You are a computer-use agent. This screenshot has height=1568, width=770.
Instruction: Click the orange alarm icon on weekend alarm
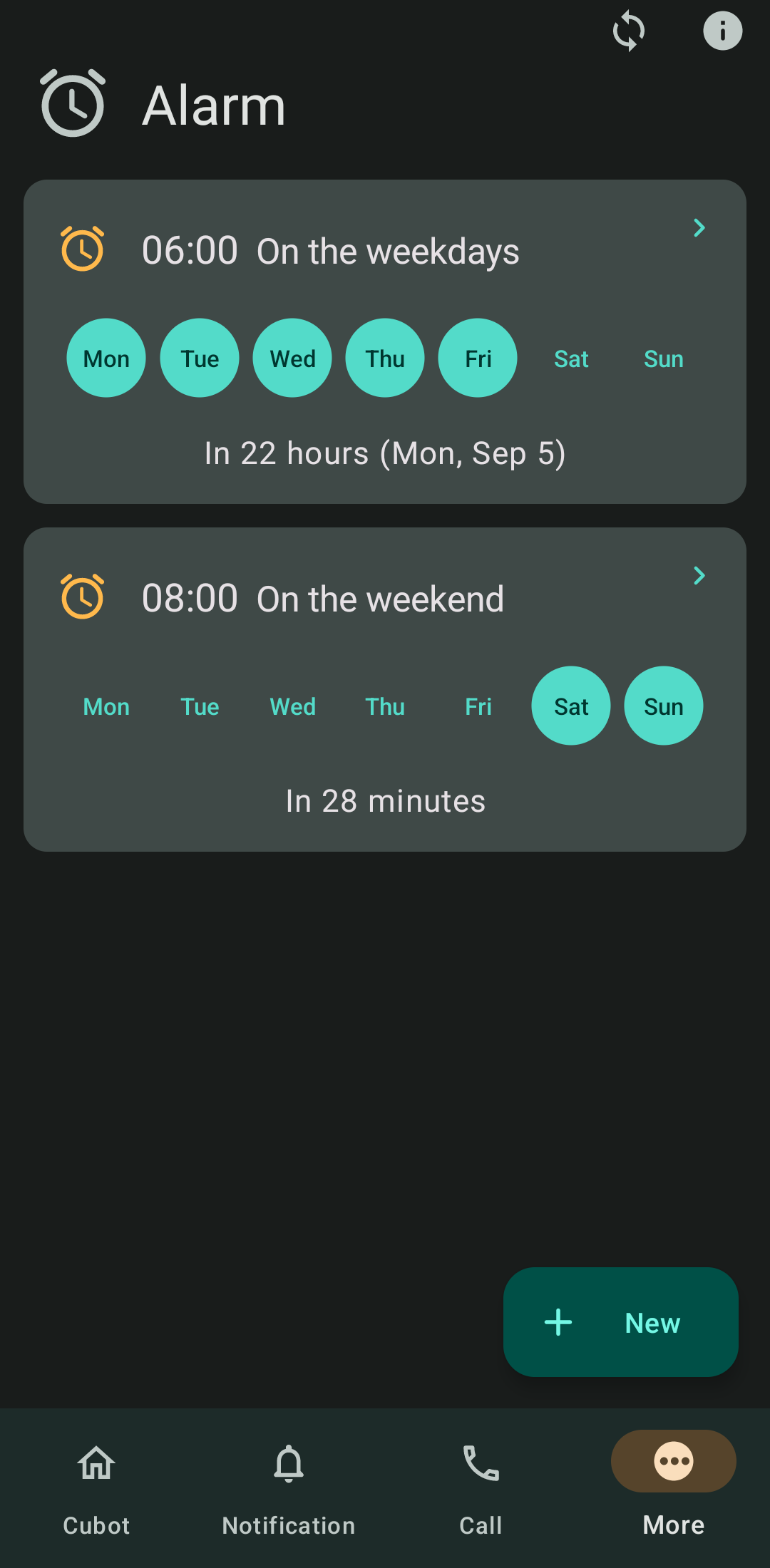81,597
